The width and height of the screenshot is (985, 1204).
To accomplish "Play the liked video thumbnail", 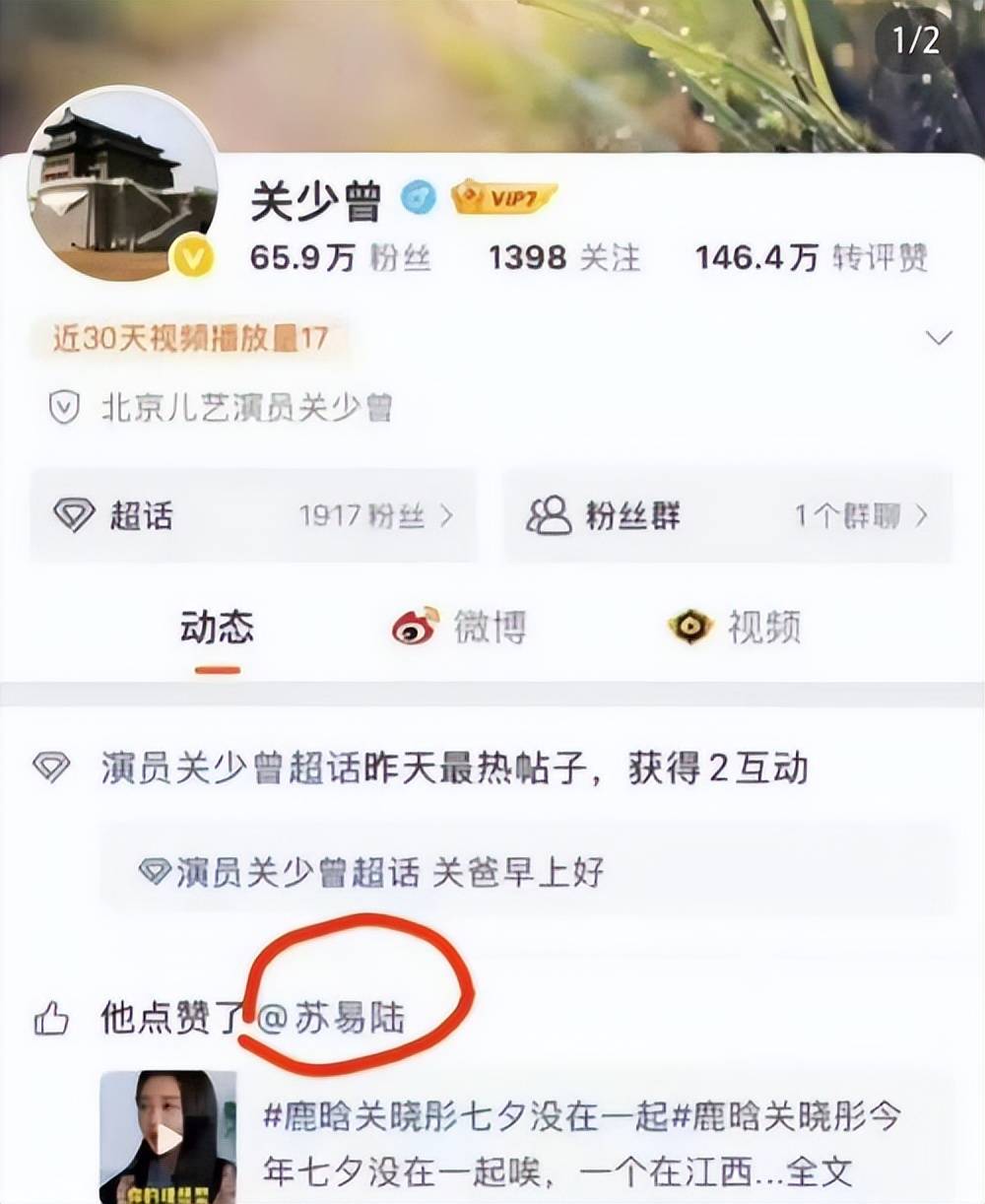I will (168, 1136).
